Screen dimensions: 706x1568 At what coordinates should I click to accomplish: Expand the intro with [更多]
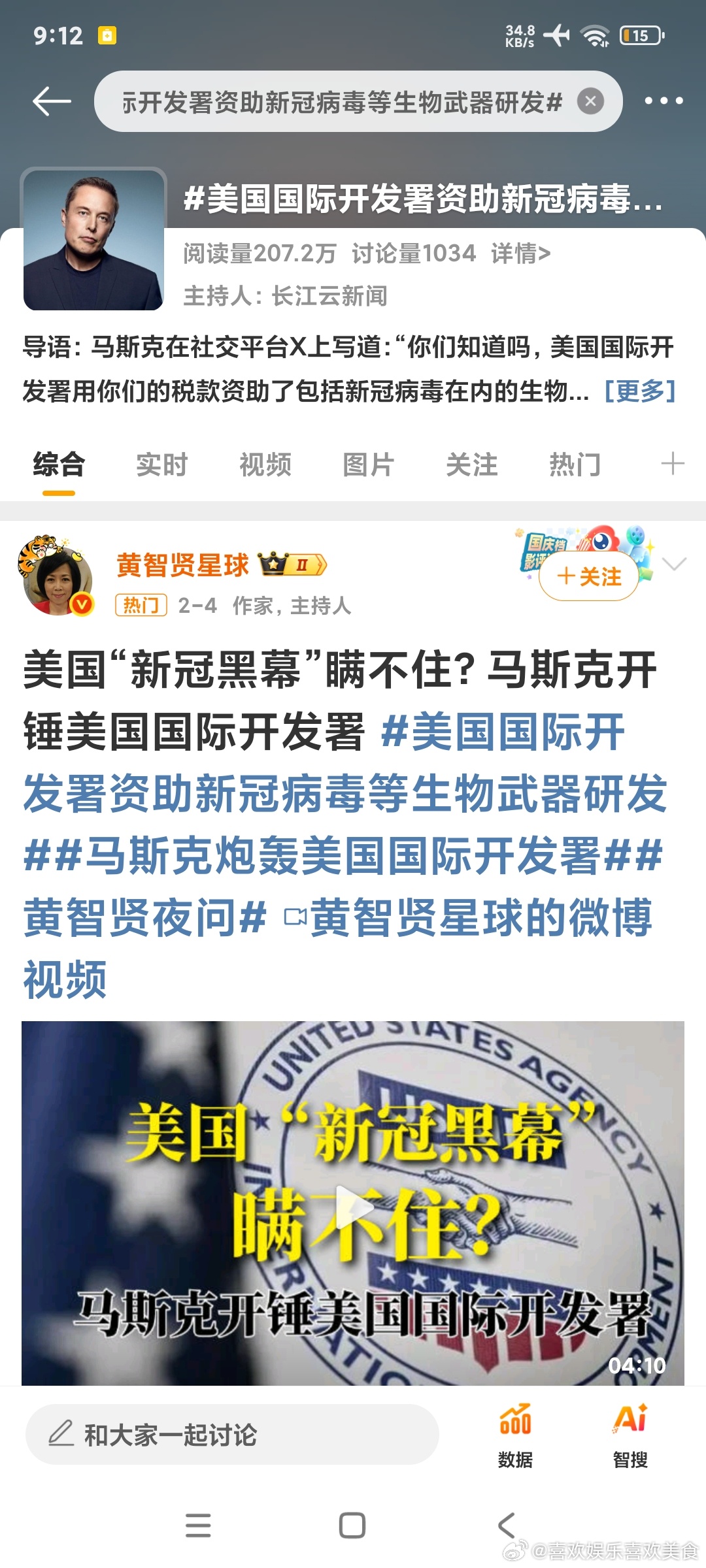(x=640, y=391)
